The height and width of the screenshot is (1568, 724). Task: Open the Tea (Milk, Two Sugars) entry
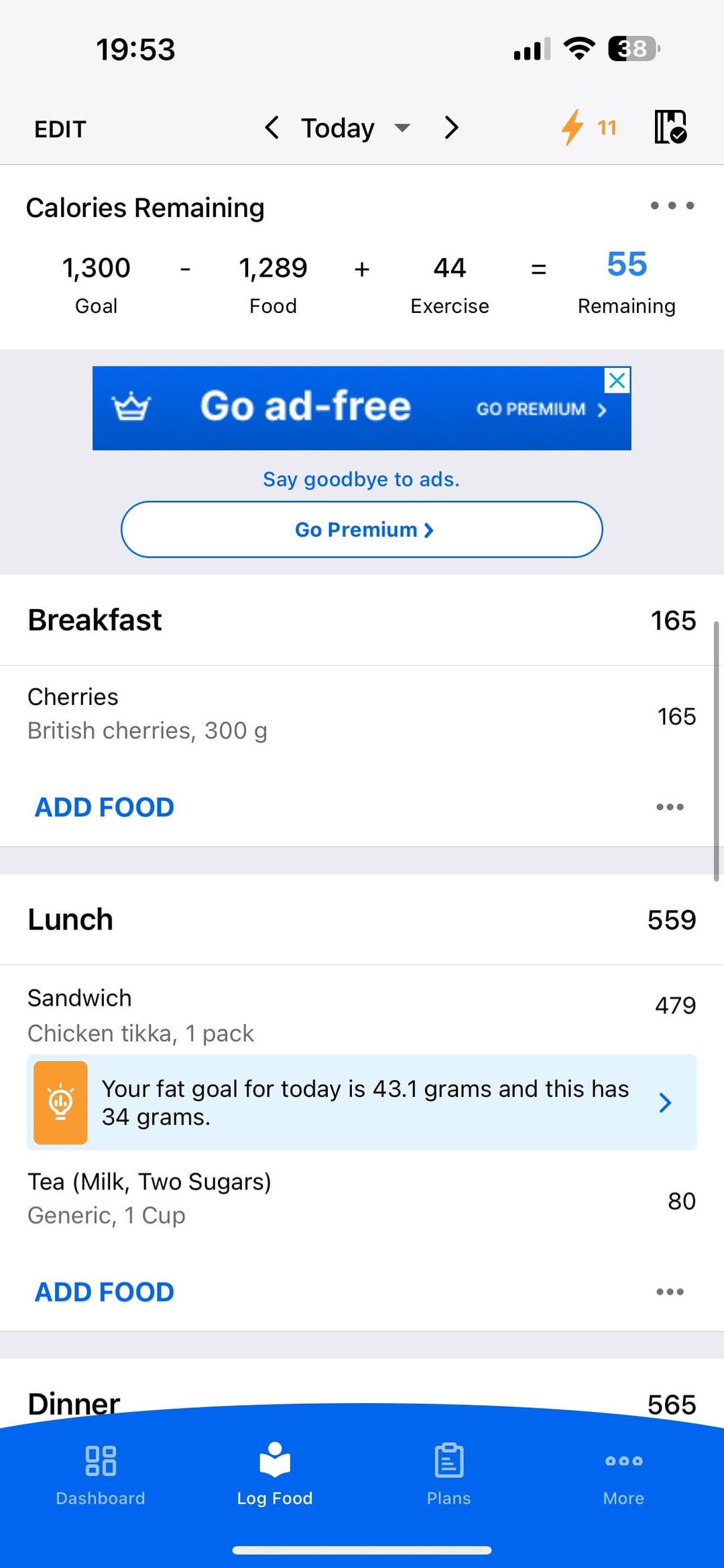click(362, 1199)
